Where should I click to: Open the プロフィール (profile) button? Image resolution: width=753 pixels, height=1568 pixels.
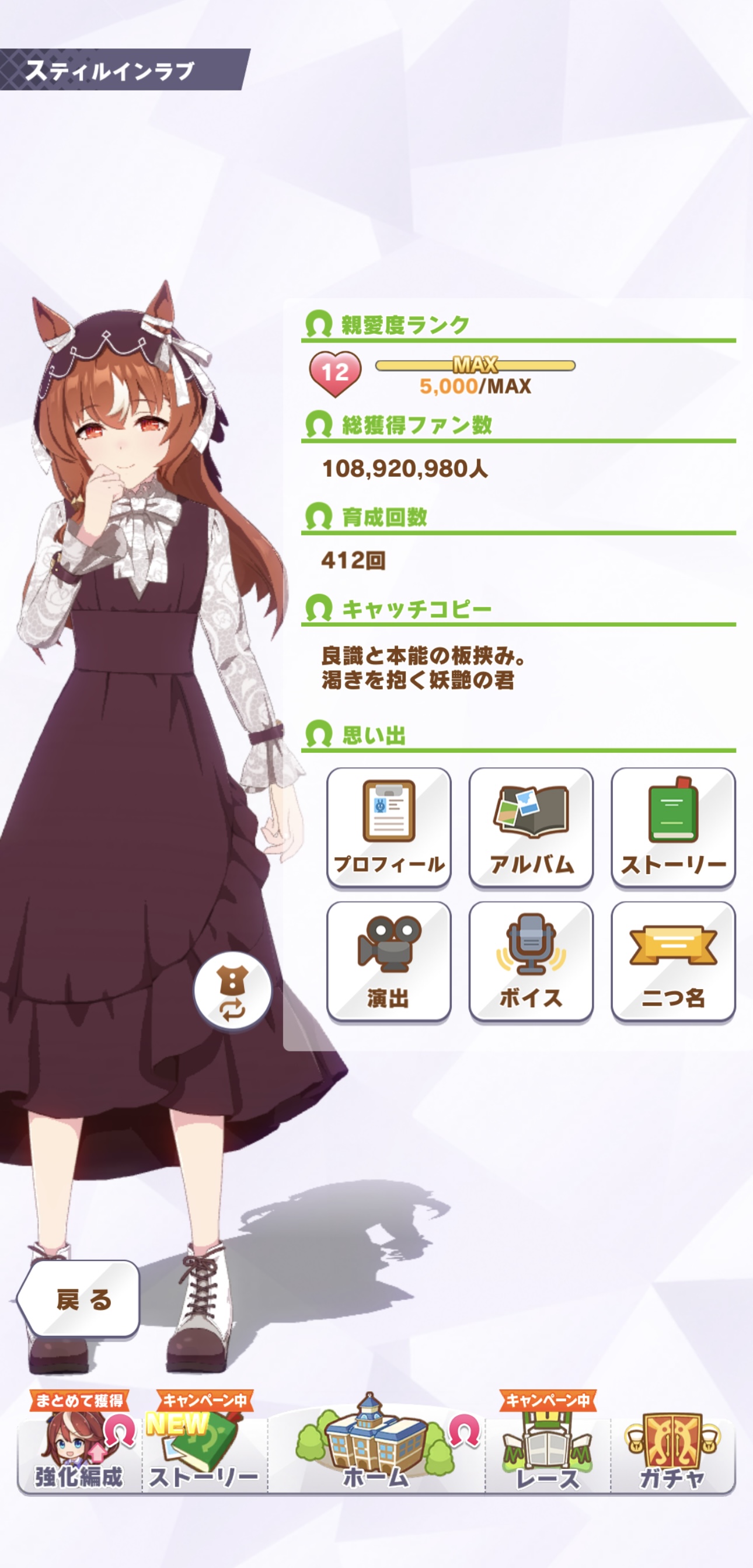click(388, 827)
